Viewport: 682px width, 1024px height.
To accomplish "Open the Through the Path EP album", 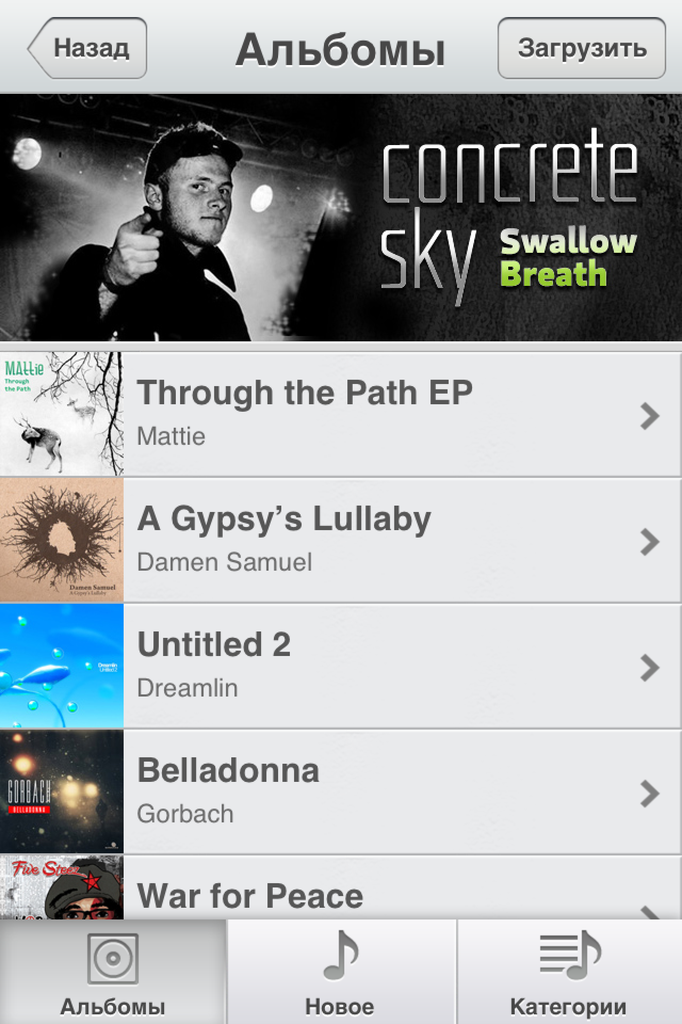I will coord(340,414).
